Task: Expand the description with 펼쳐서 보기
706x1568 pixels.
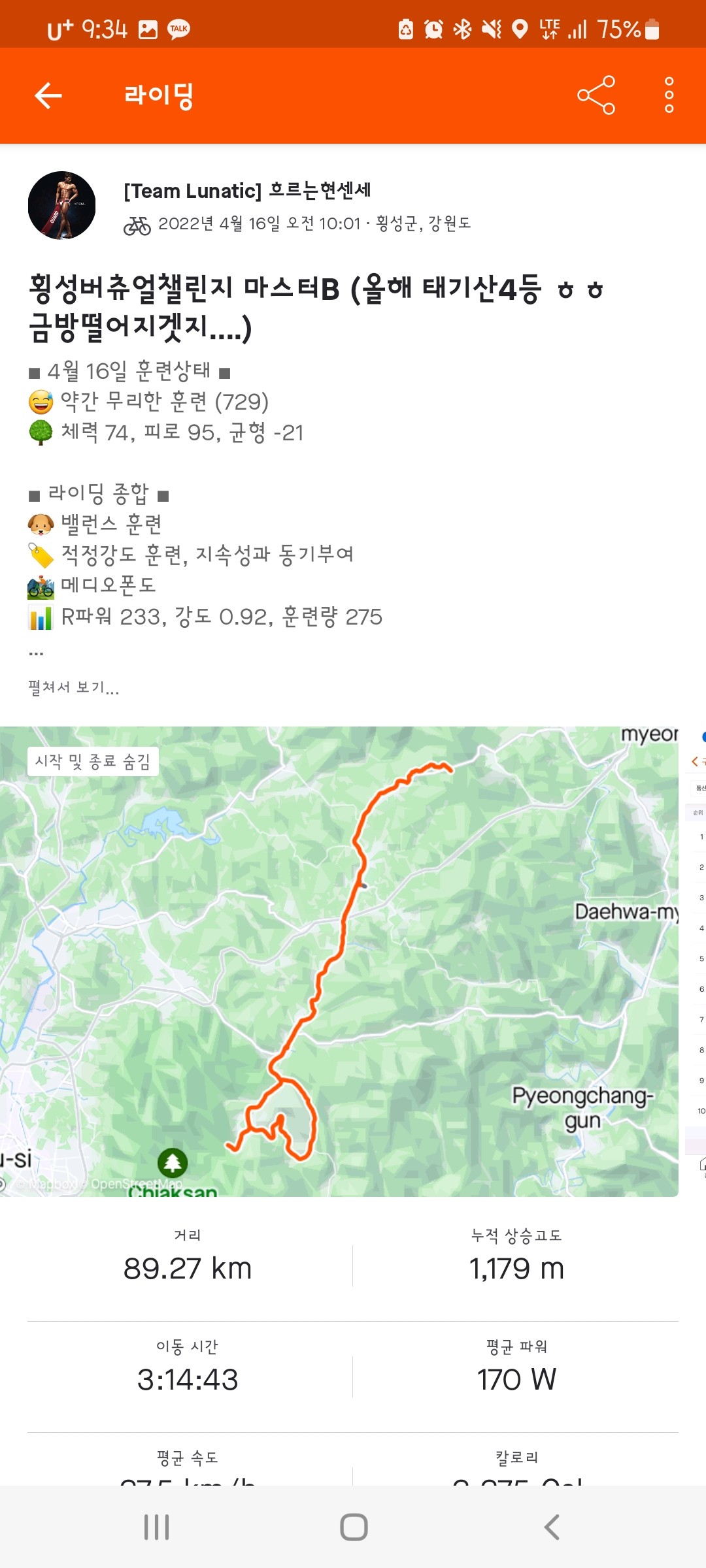Action: 73,687
